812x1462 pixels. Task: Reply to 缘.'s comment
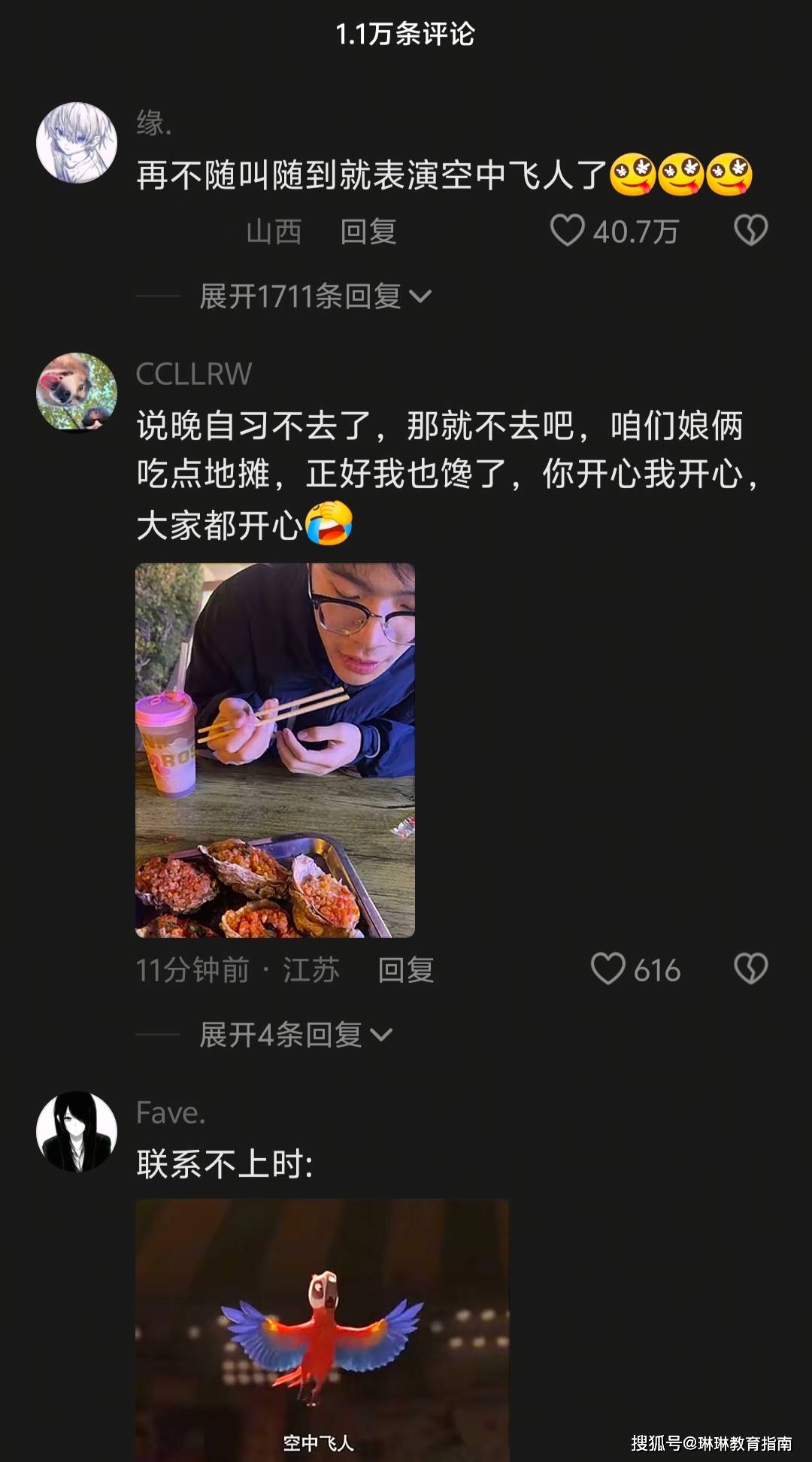coord(368,232)
